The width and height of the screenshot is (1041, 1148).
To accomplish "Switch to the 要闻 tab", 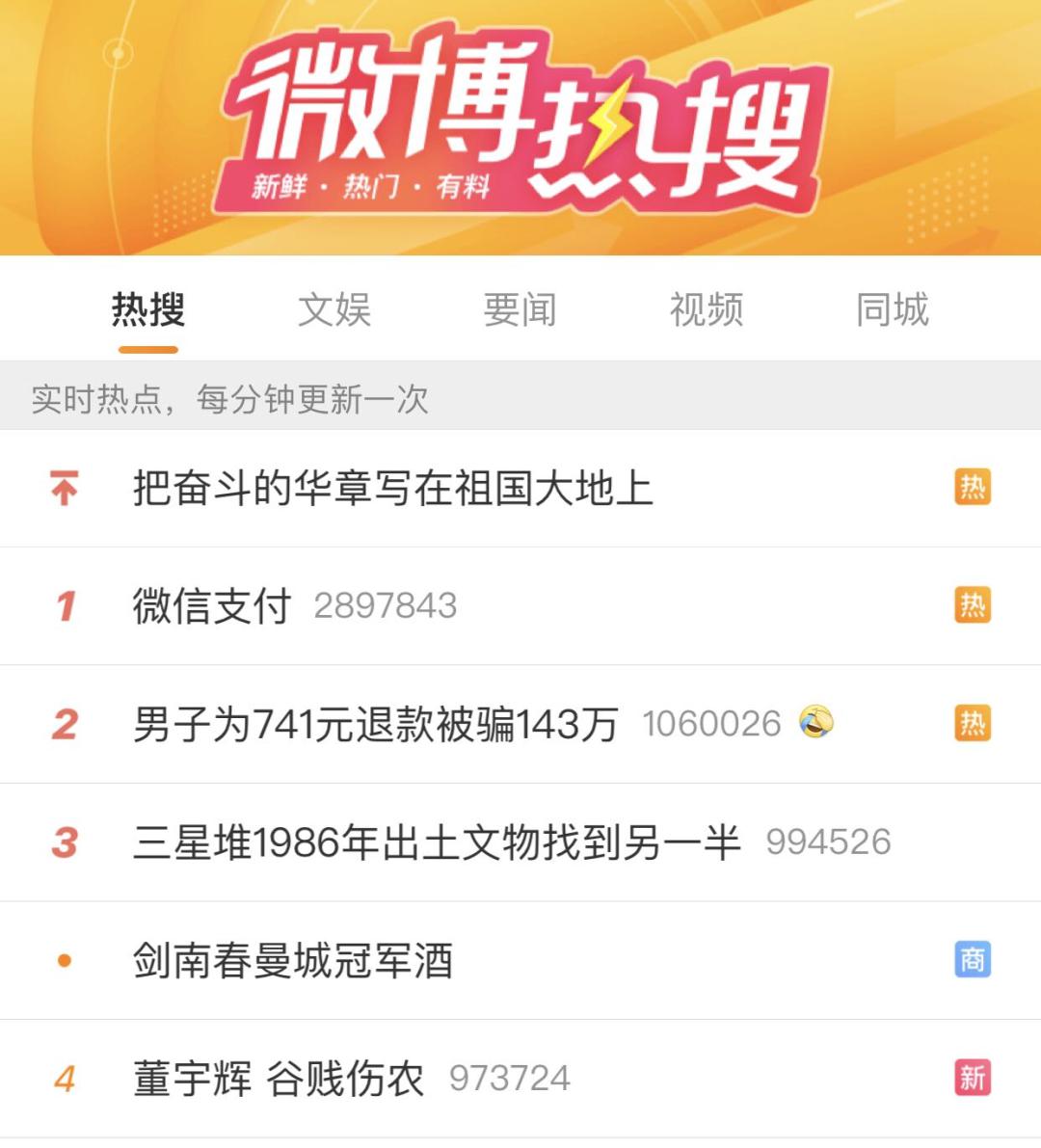I will pyautogui.click(x=520, y=310).
